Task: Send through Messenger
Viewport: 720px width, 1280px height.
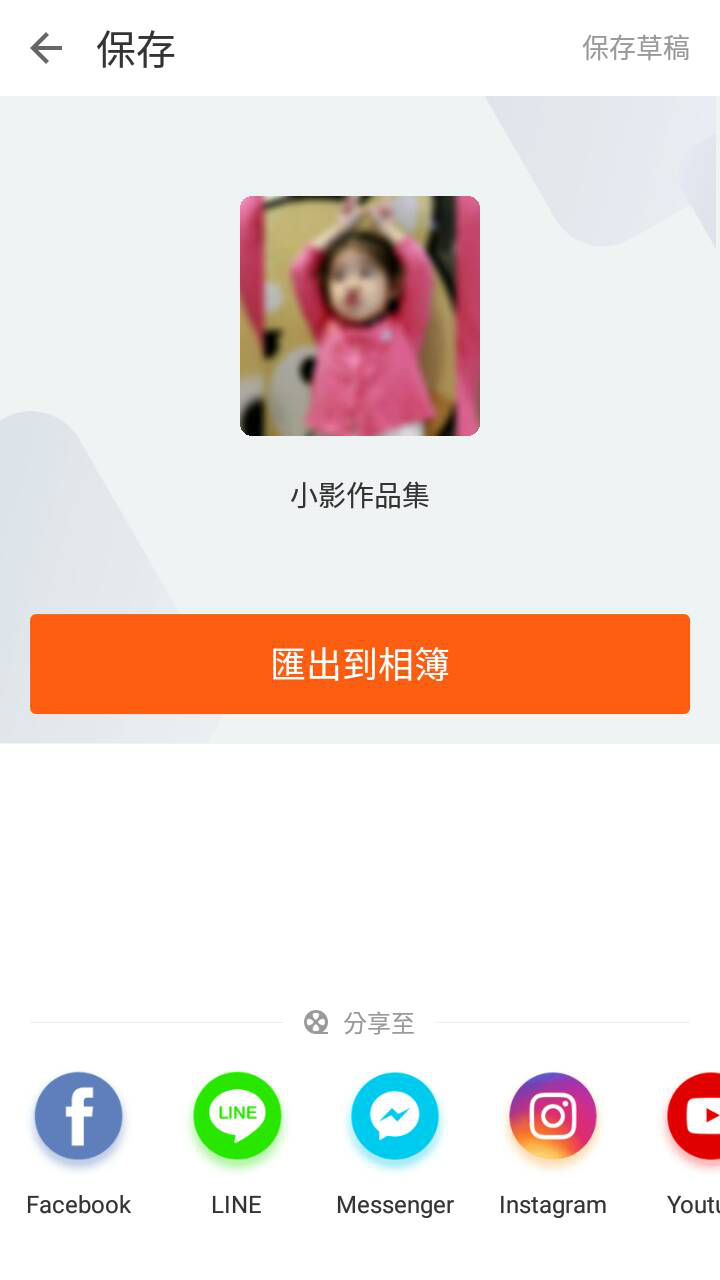Action: click(395, 1116)
